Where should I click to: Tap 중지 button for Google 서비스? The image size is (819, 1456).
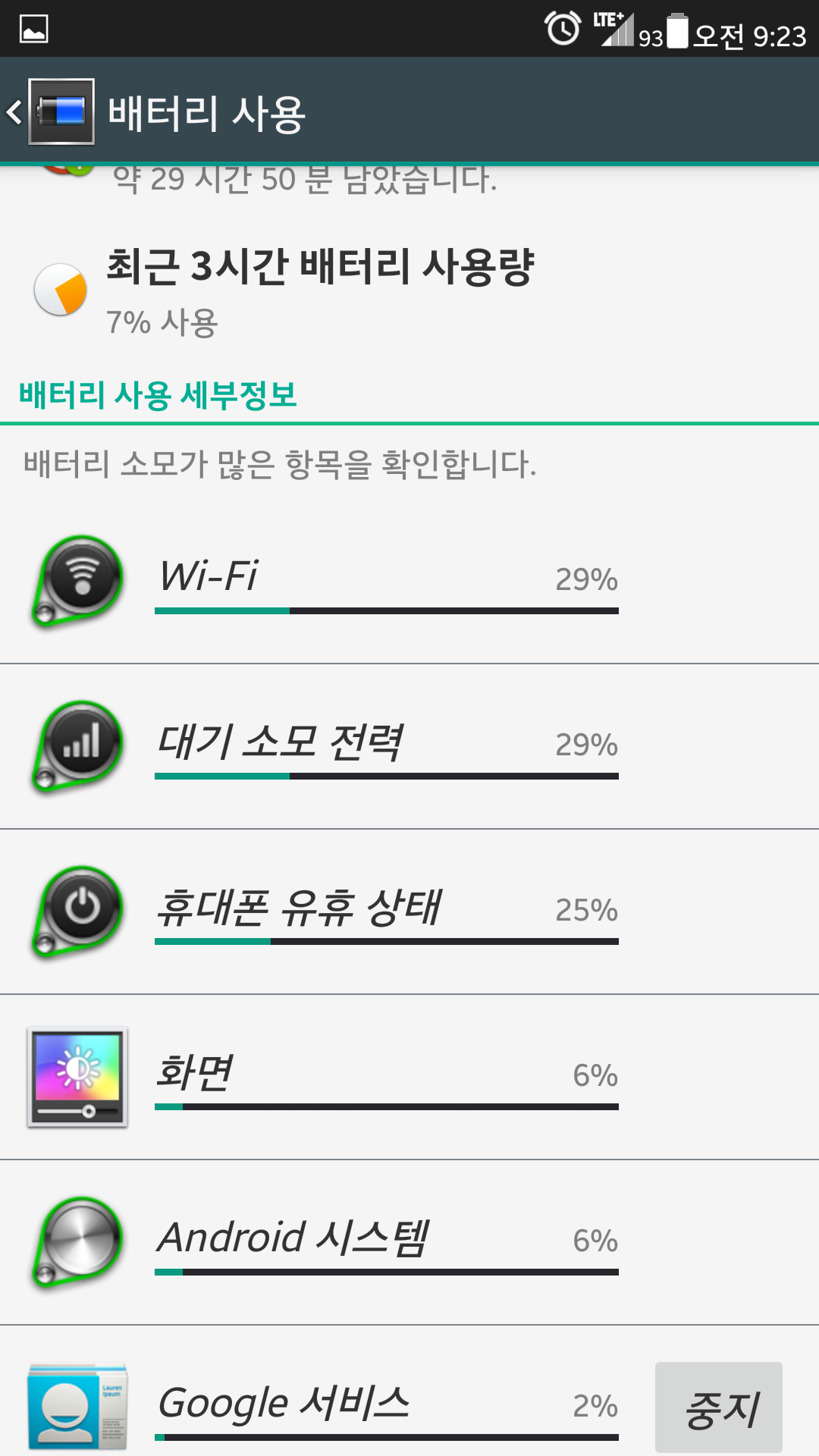pos(718,1407)
